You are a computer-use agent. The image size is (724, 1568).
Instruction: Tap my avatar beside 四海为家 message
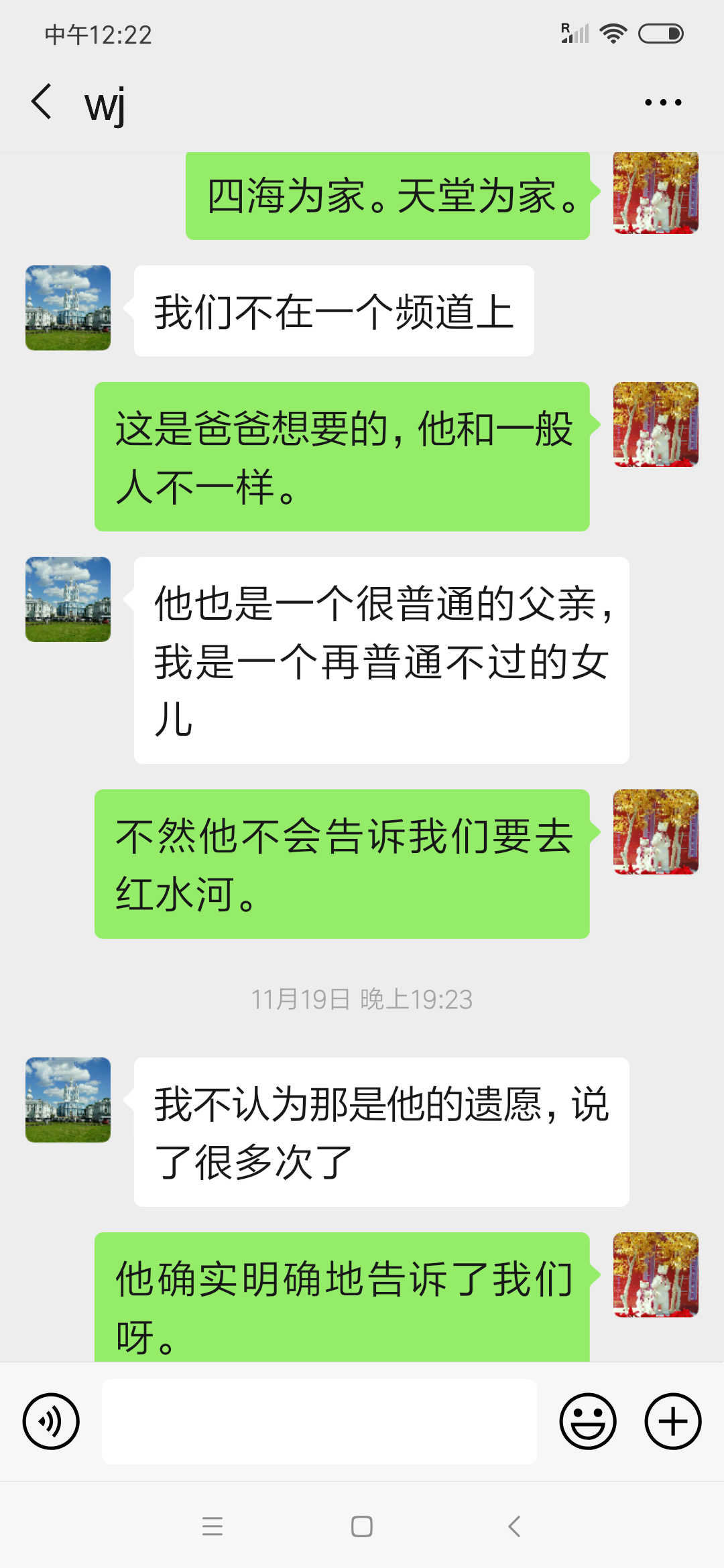(x=655, y=193)
